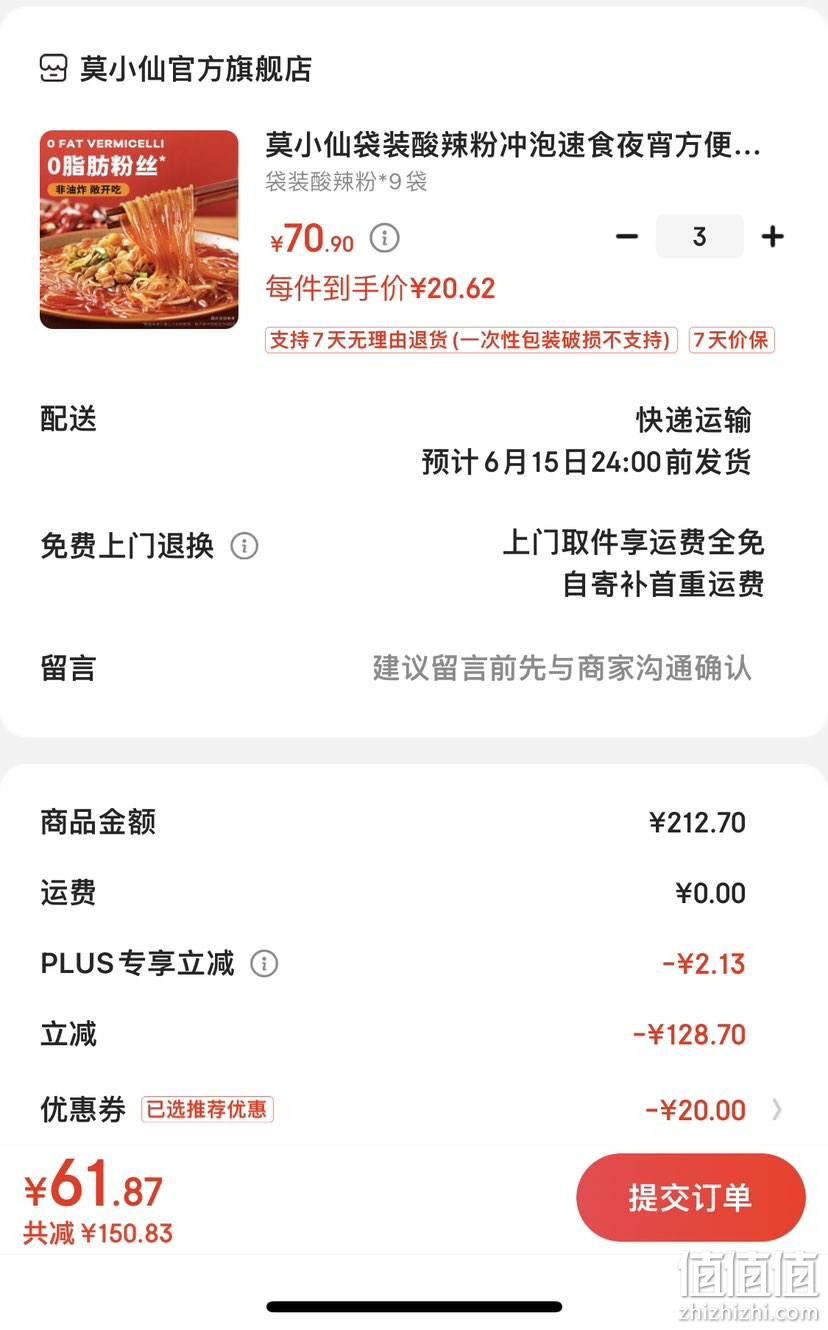Submit the order with 提交订单
The height and width of the screenshot is (1330, 828).
pos(691,1198)
